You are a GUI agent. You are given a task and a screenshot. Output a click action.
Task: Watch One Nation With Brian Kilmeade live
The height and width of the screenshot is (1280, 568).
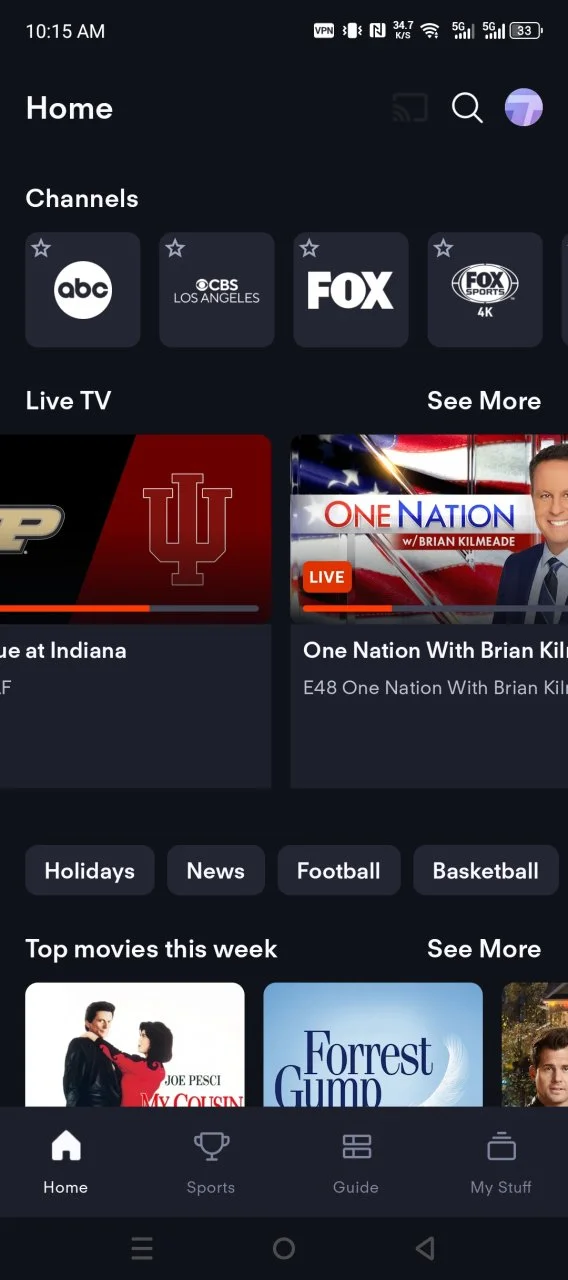click(x=429, y=611)
